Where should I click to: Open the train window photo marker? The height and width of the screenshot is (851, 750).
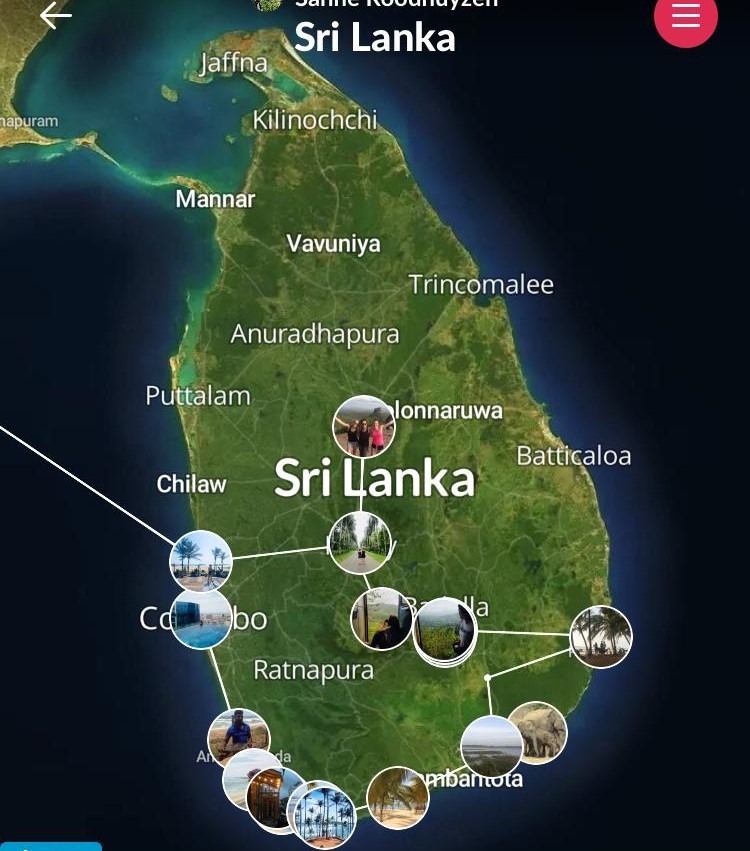click(x=381, y=619)
